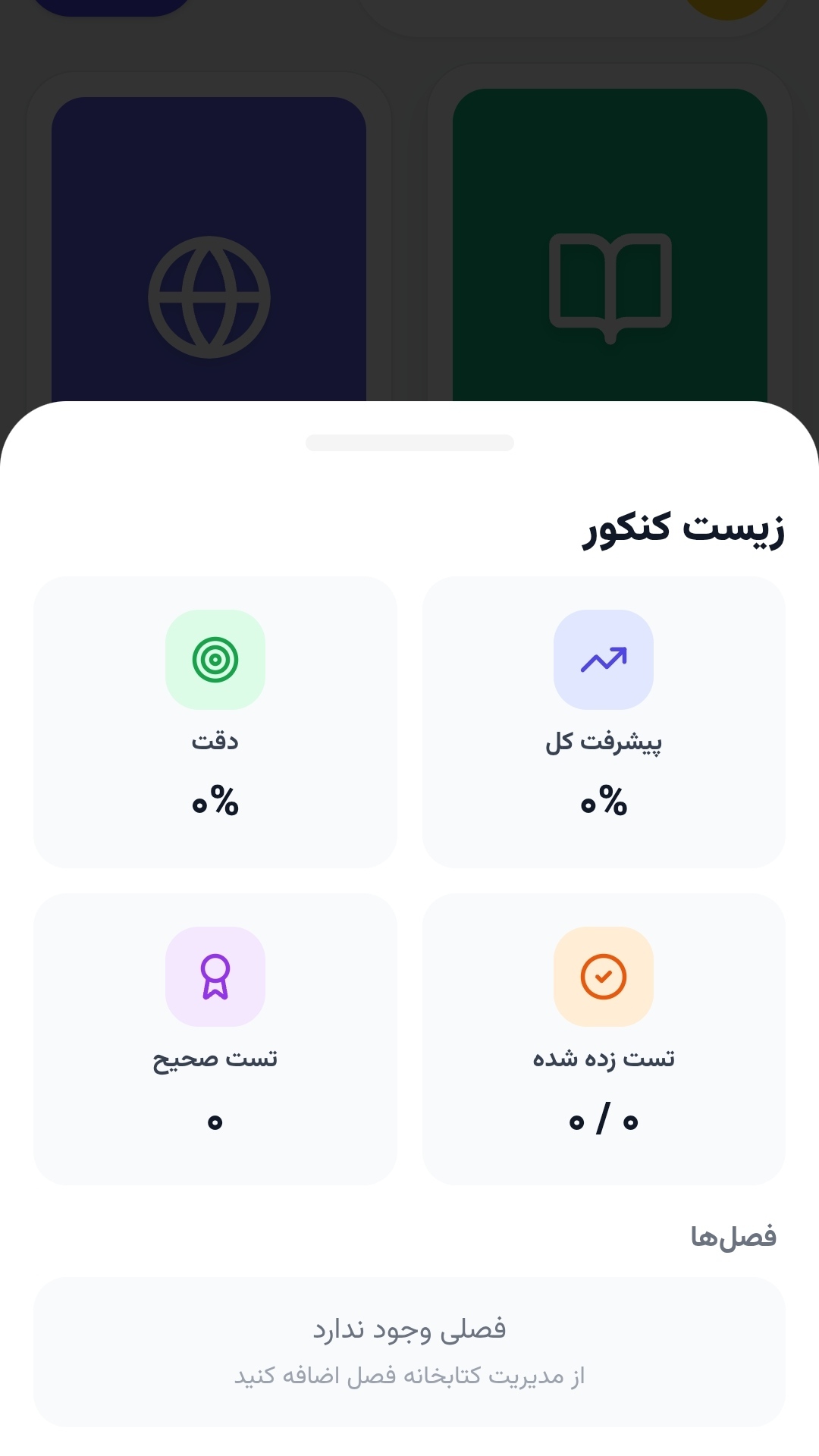Click the green target icon inside its card
Screen dimensions: 819x1456
click(x=215, y=660)
